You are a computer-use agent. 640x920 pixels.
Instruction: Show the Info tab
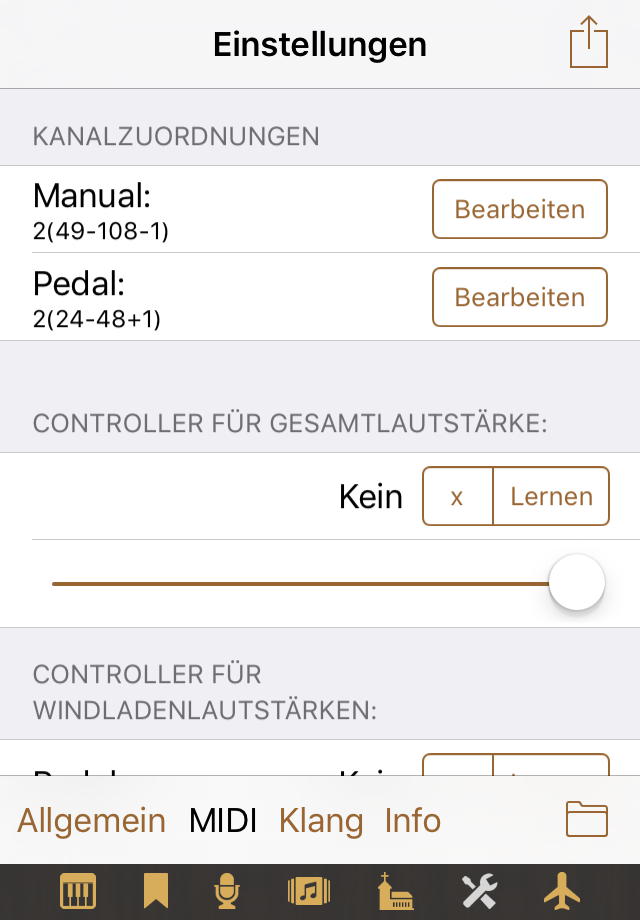pos(413,821)
